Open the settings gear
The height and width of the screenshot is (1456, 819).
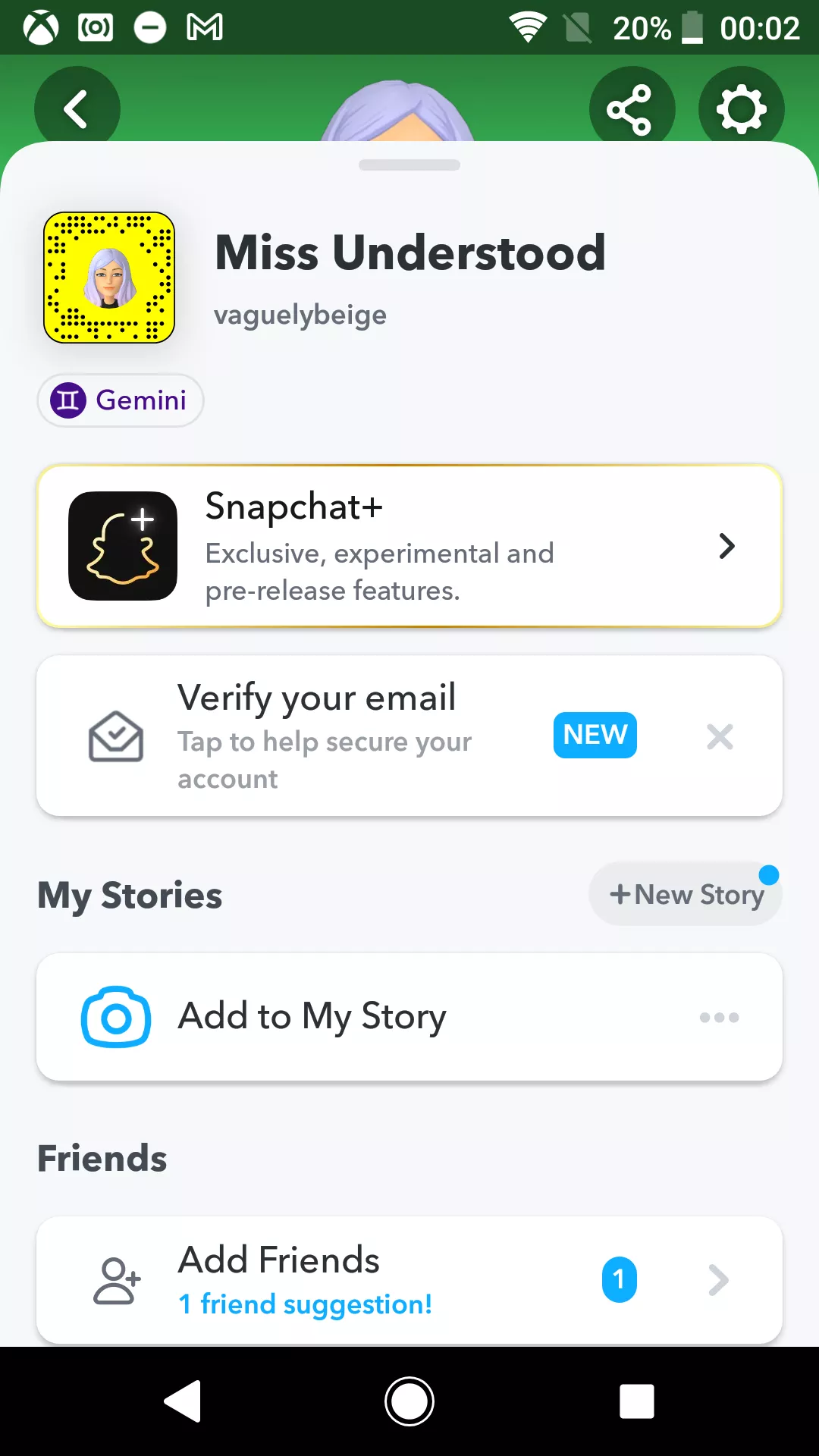[741, 109]
